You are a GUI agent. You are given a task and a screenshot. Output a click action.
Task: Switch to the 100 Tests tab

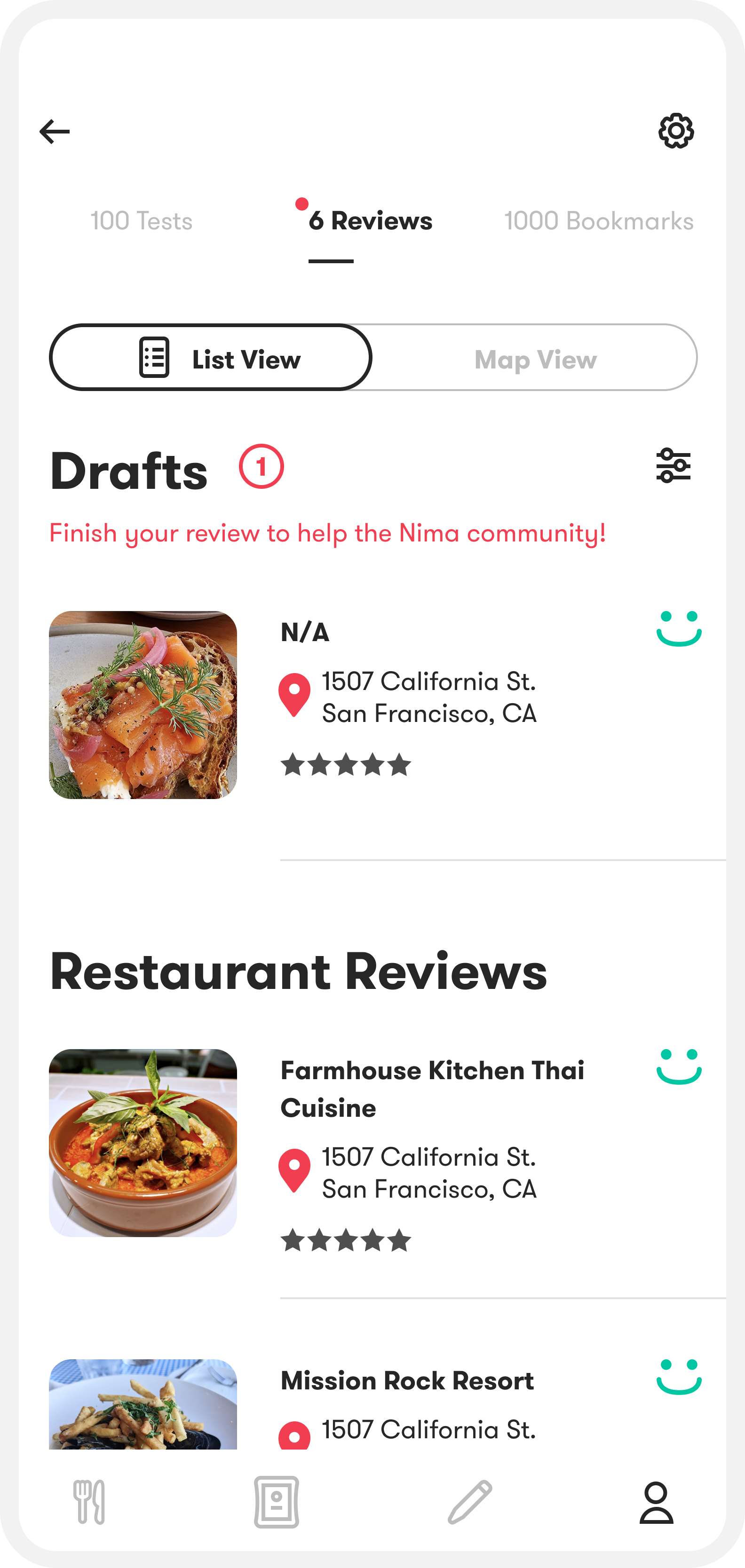coord(141,221)
